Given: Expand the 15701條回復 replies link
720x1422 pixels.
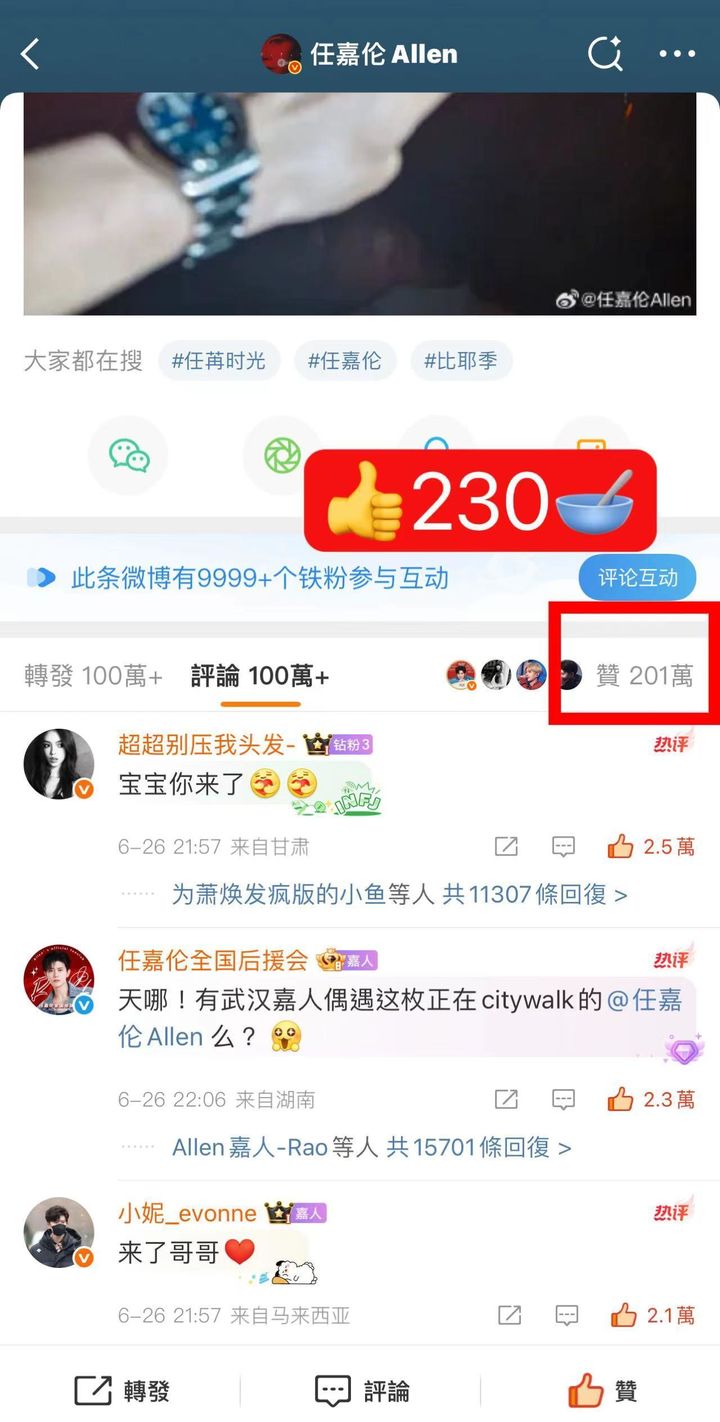Looking at the screenshot, I should point(372,1147).
